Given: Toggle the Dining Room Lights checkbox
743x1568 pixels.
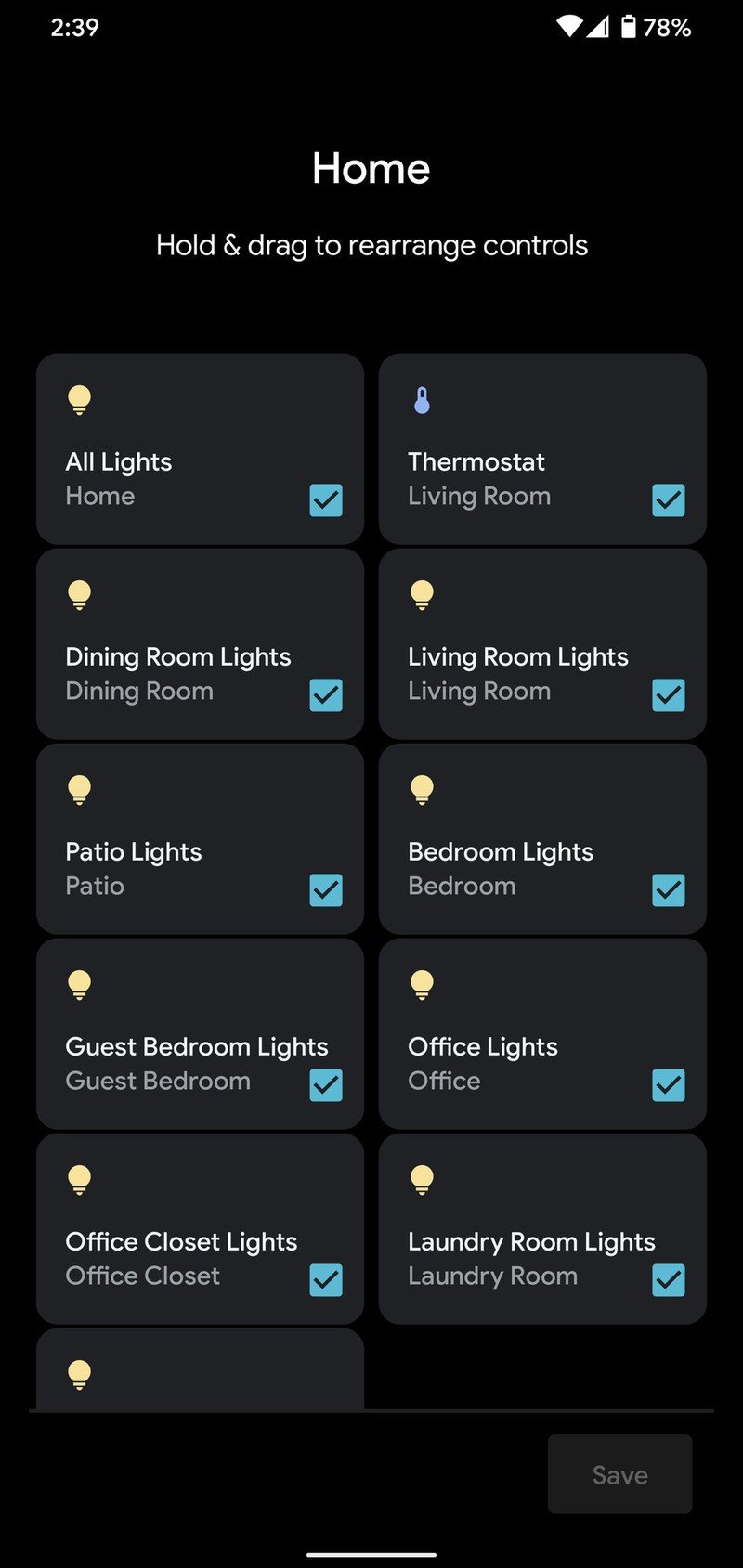Looking at the screenshot, I should coord(326,695).
